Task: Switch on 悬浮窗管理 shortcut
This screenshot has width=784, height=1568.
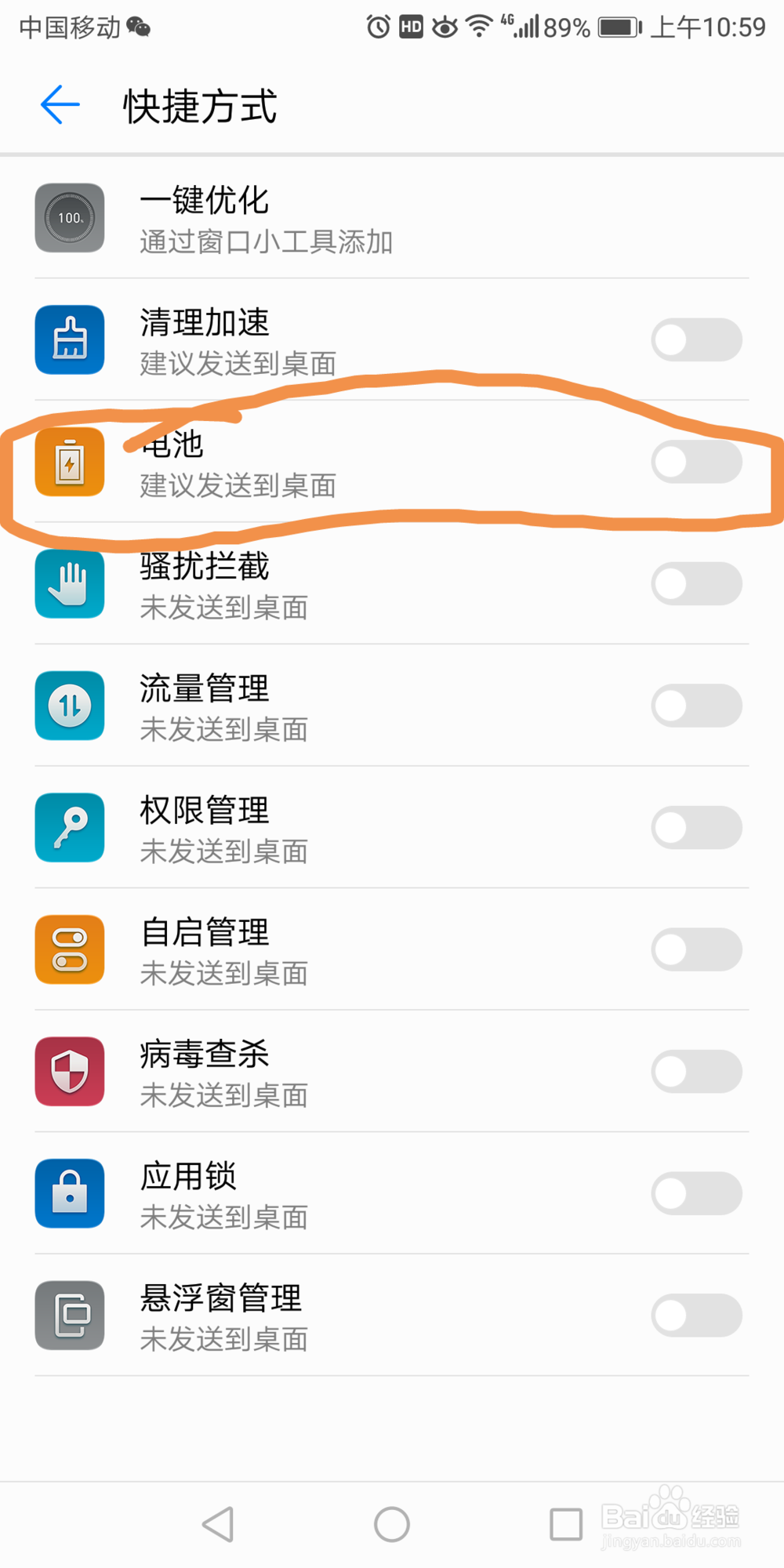Action: [696, 1316]
